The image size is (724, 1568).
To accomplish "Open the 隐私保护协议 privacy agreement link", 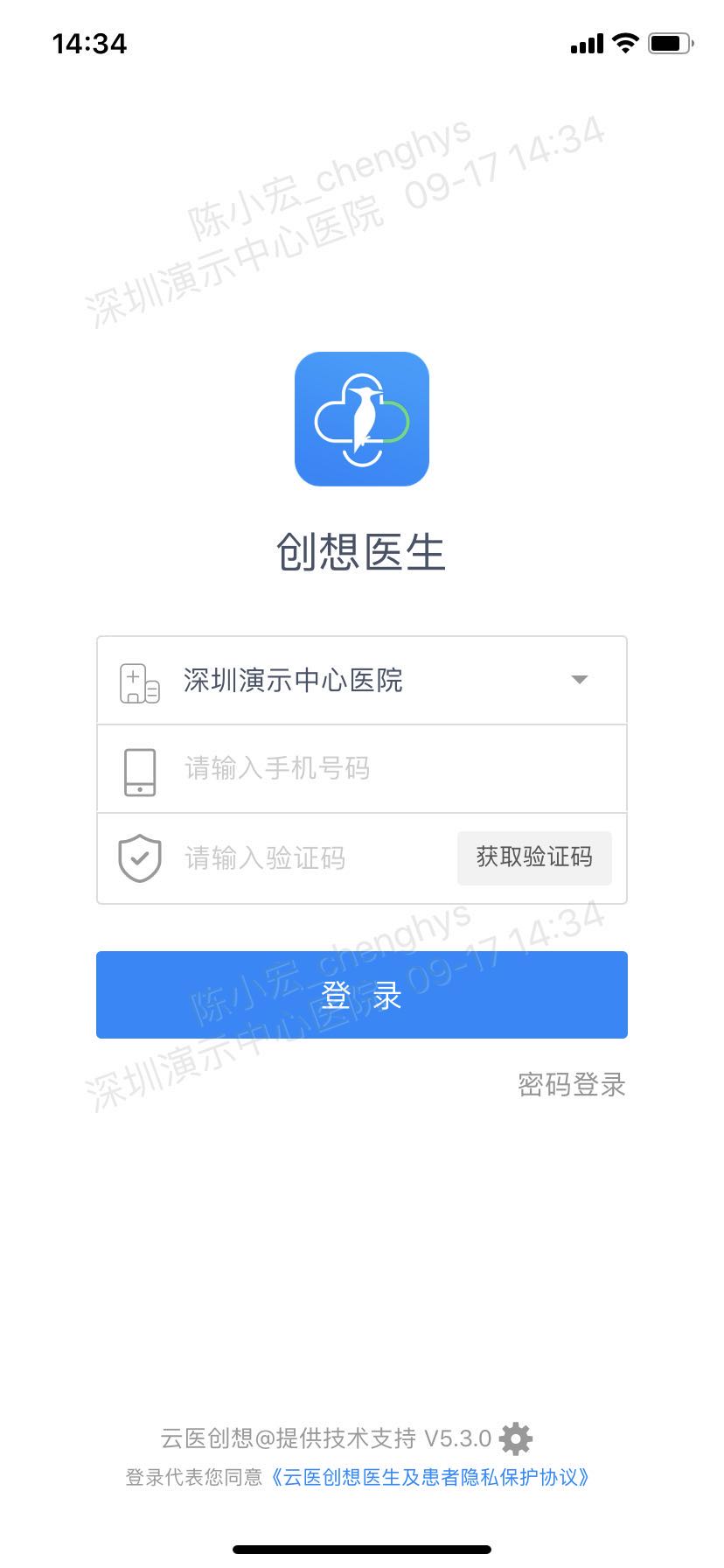I will 430,1478.
